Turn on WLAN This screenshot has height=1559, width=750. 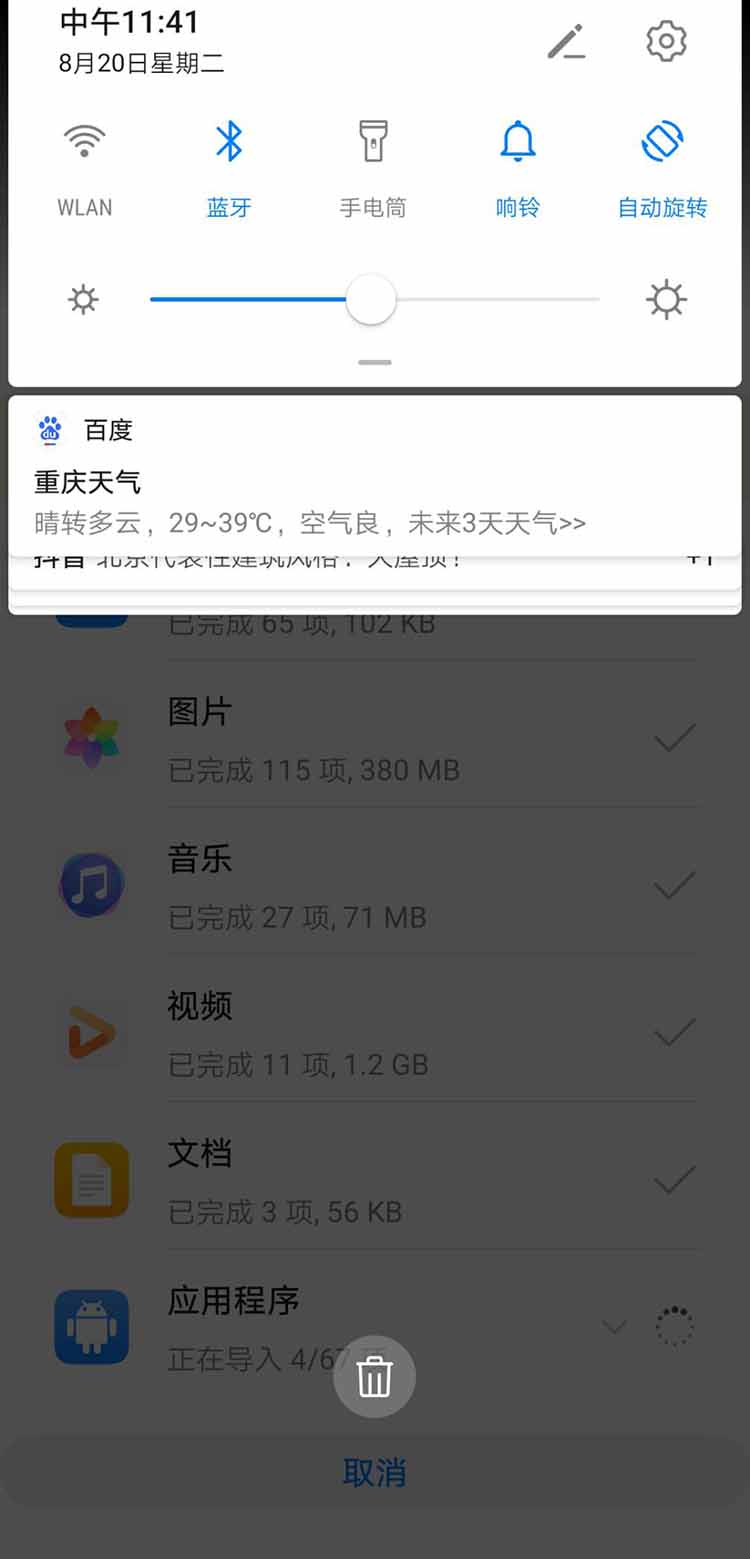click(x=85, y=143)
